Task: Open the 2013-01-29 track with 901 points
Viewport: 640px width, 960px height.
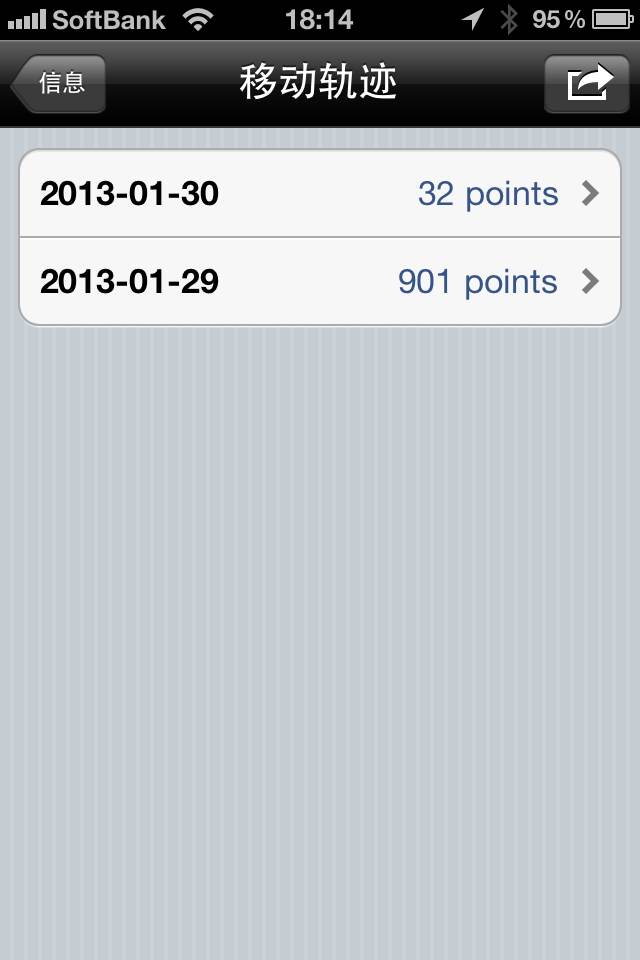Action: click(x=320, y=281)
